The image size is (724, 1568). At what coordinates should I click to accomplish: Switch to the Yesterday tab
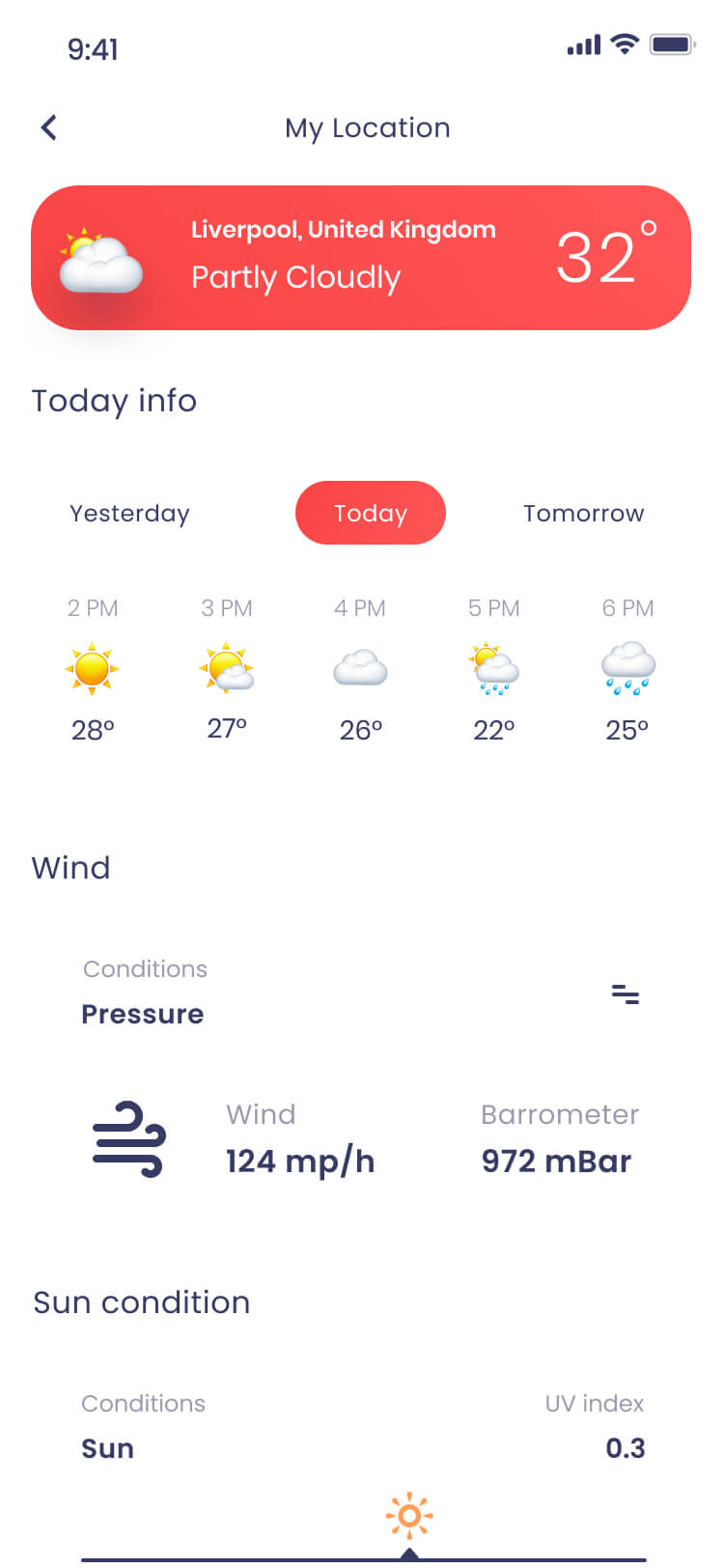[129, 513]
